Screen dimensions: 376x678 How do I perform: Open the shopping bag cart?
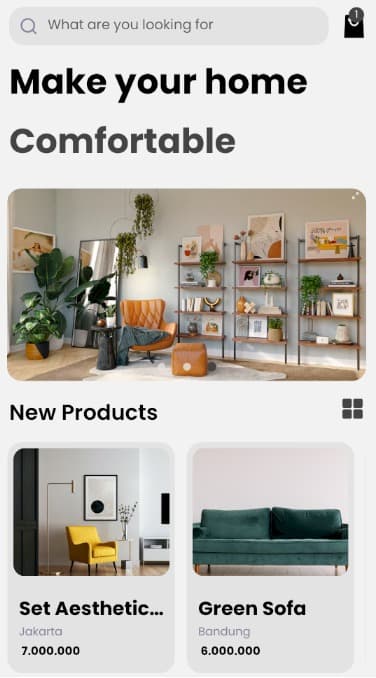tap(354, 23)
